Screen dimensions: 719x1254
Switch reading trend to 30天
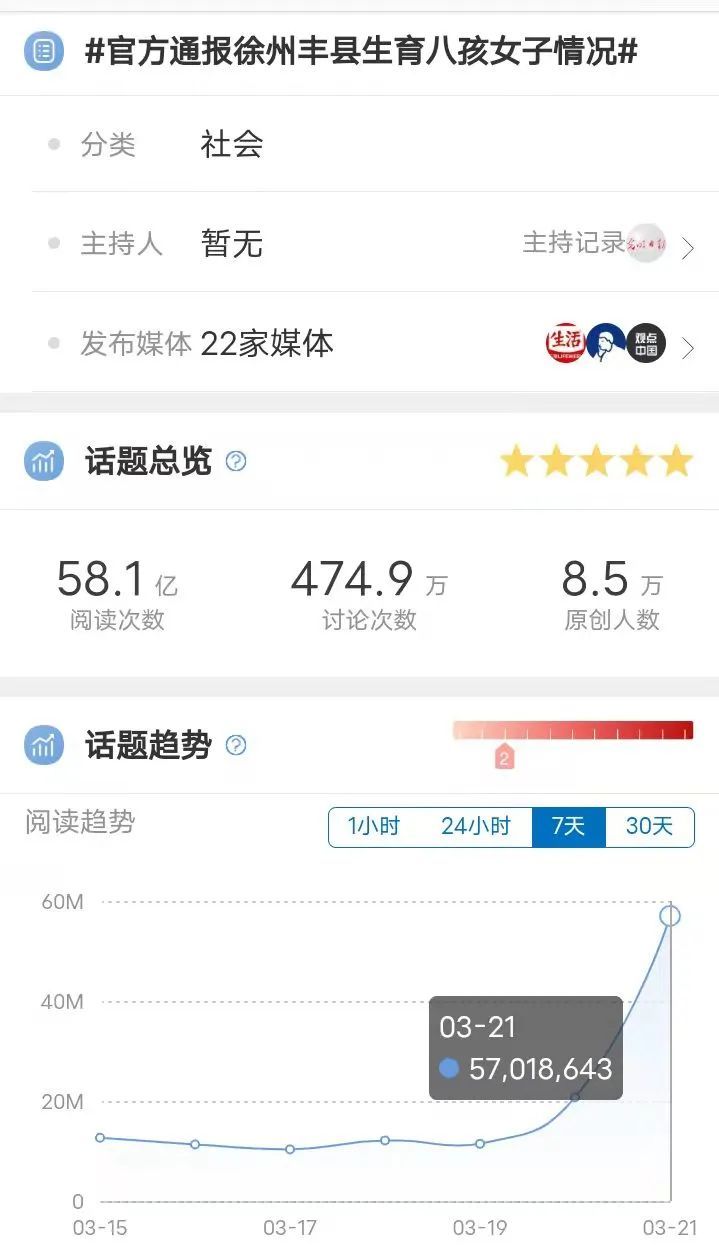coord(650,827)
